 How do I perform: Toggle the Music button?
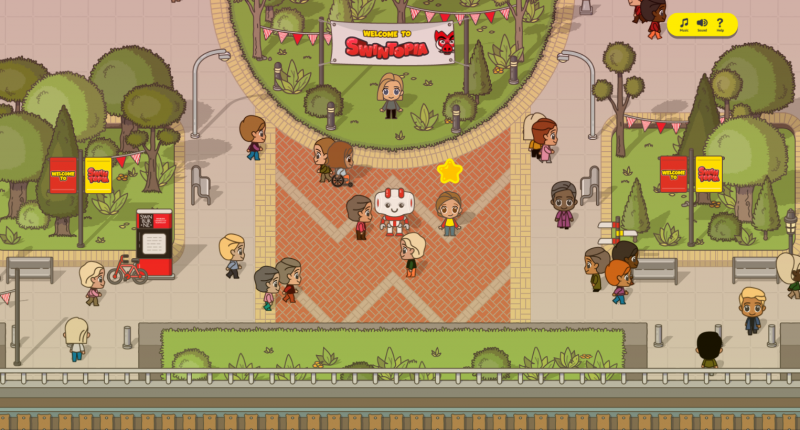(x=684, y=23)
